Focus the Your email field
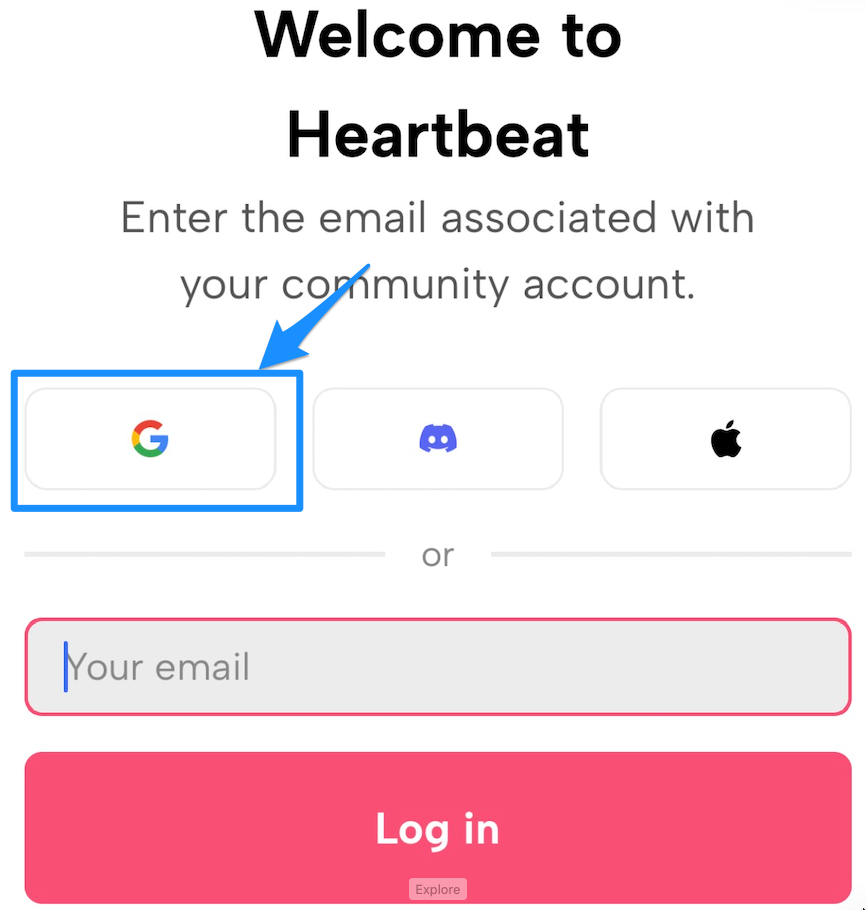Screen dimensions: 866x910 438,667
